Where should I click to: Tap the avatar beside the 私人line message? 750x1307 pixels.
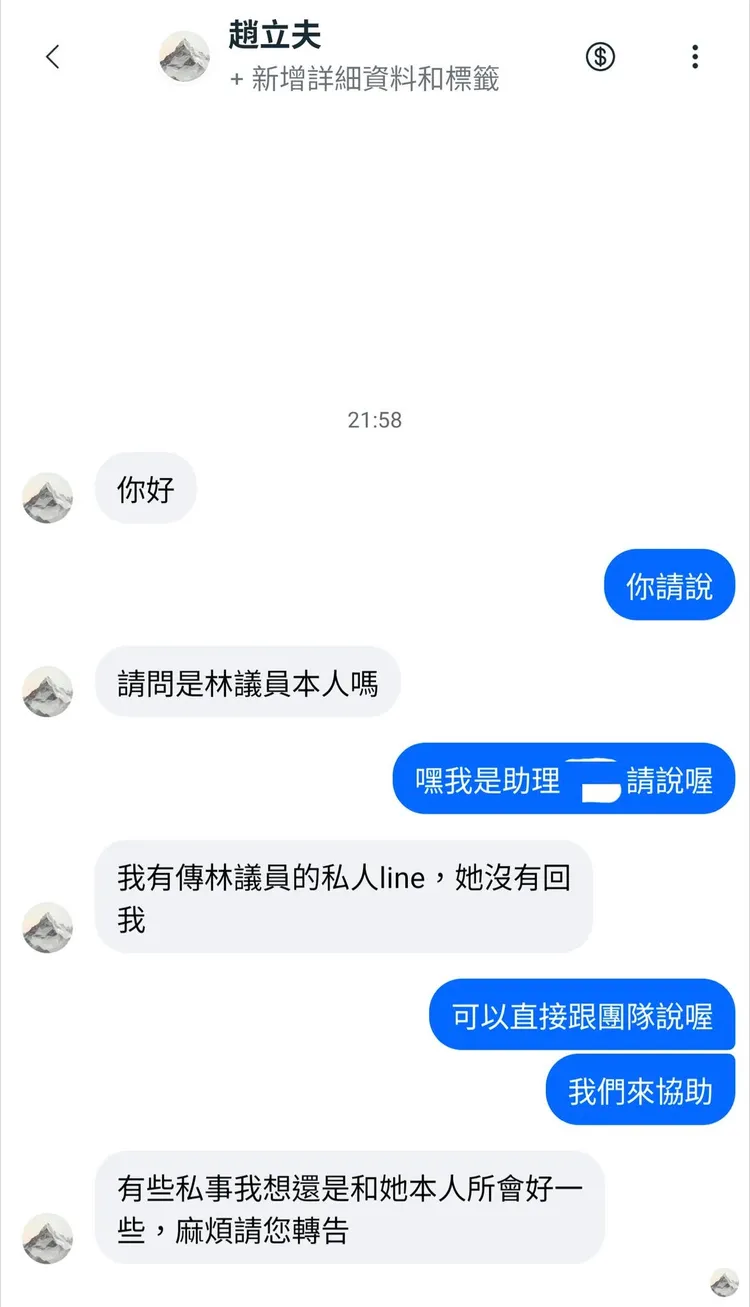46,928
